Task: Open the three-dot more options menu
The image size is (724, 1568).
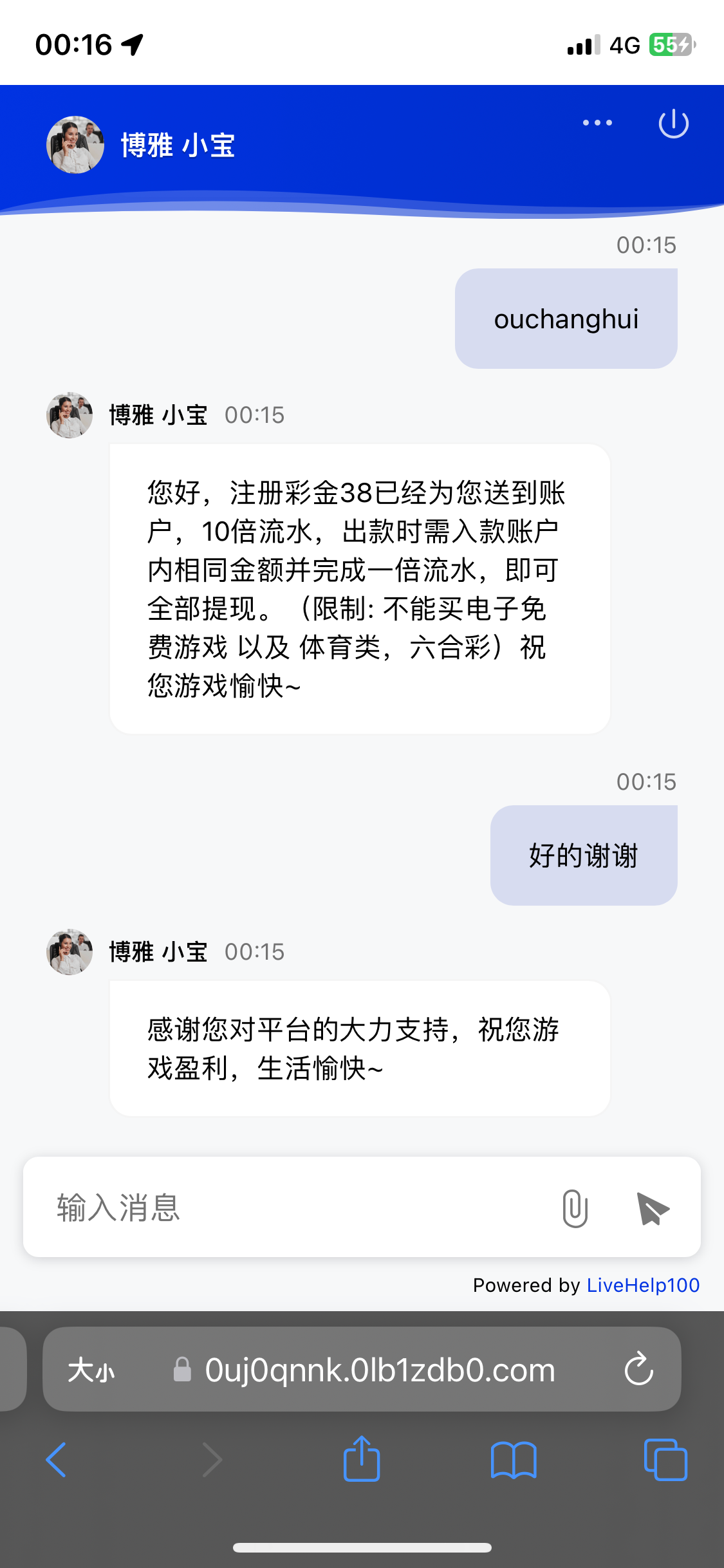Action: tap(597, 123)
